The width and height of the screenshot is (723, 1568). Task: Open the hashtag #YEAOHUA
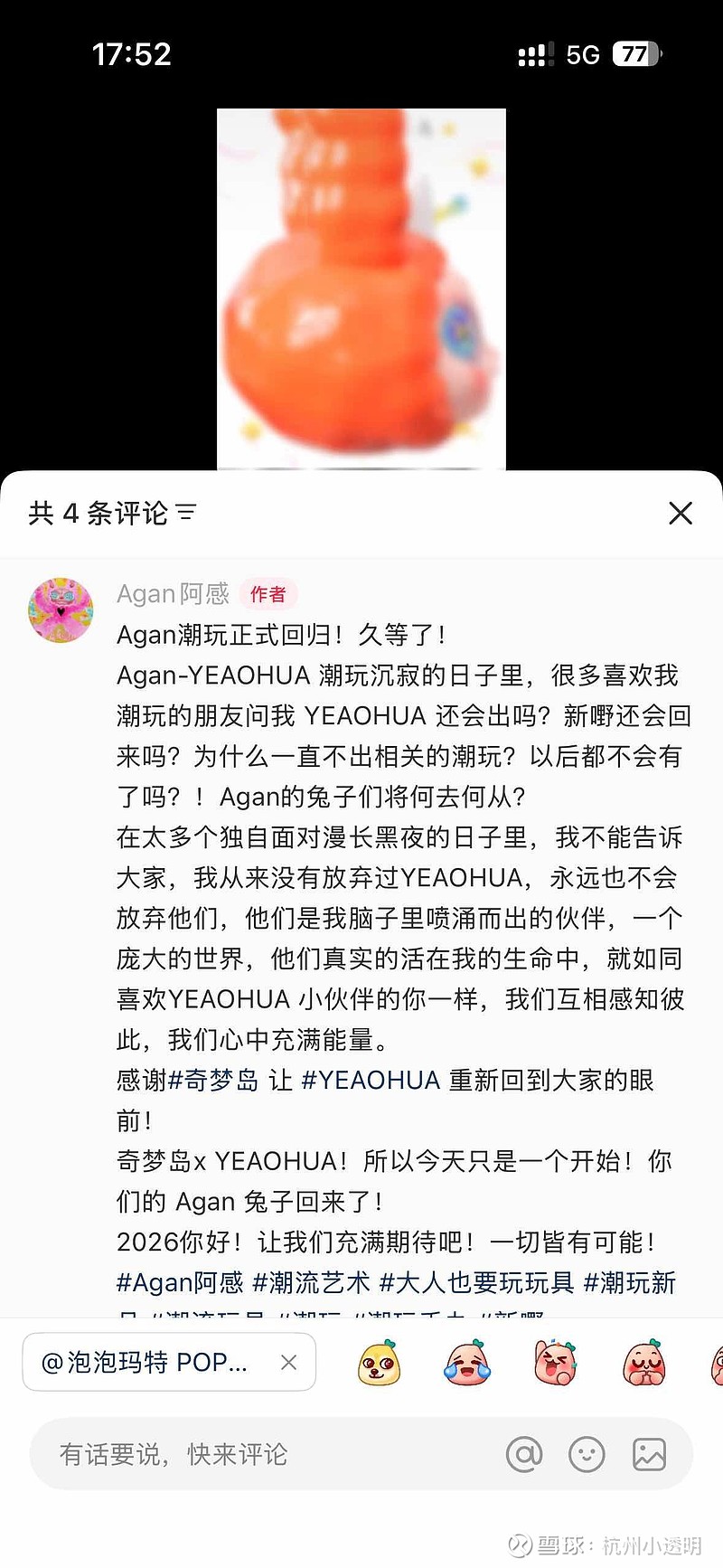(x=371, y=1080)
